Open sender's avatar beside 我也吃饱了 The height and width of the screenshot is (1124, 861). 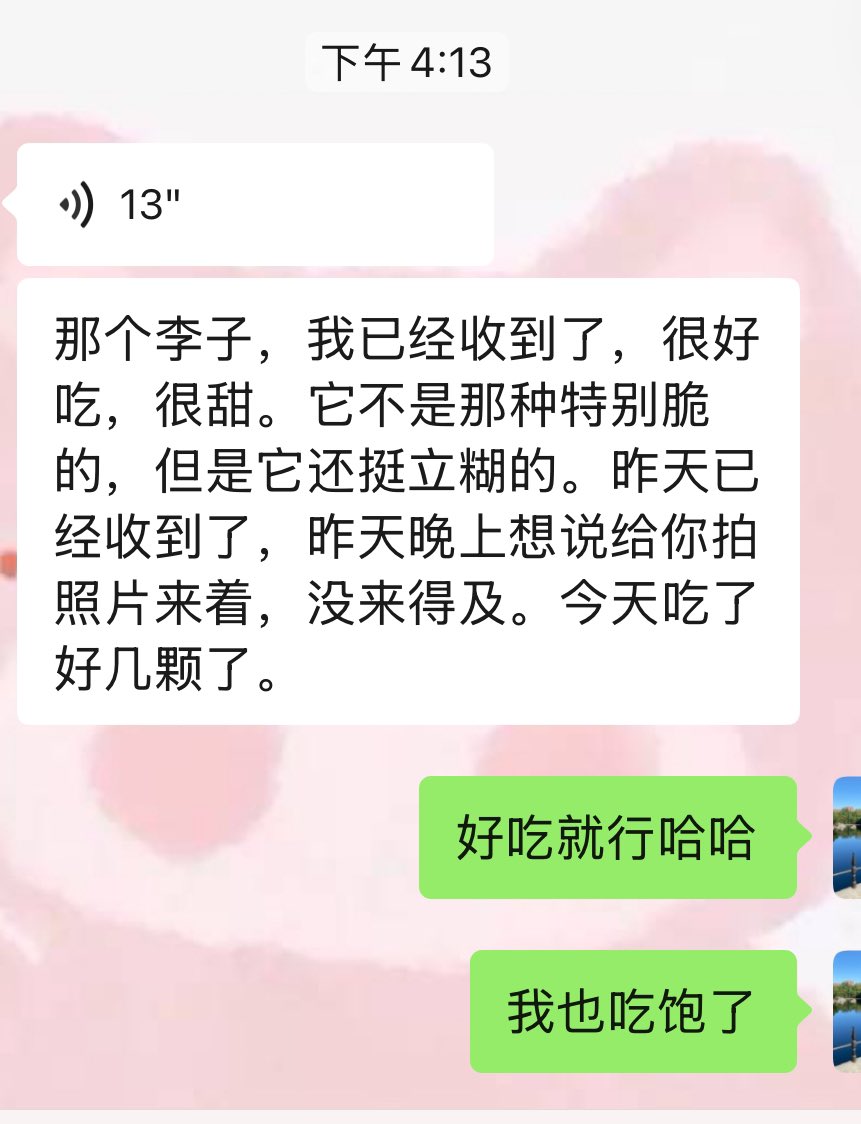coord(847,1010)
